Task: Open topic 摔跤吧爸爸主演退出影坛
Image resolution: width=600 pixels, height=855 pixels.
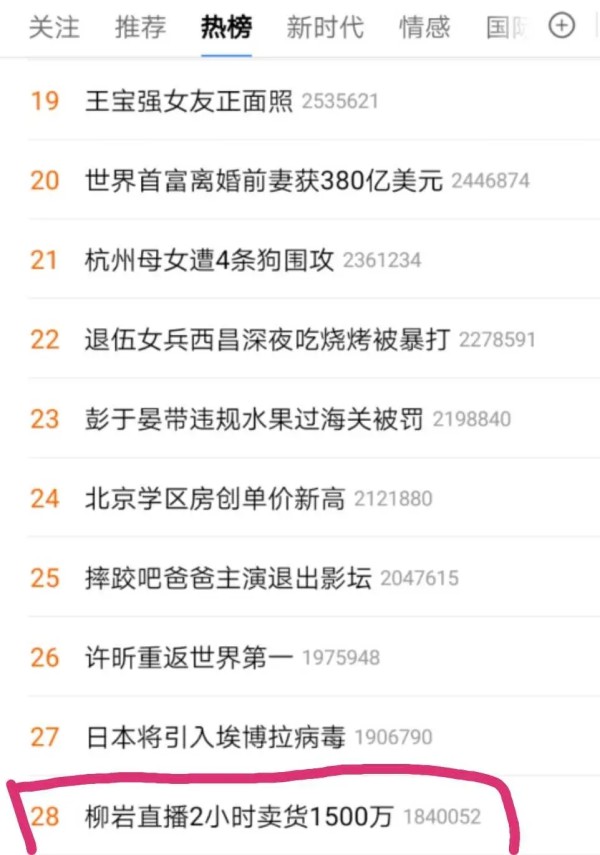Action: (229, 577)
